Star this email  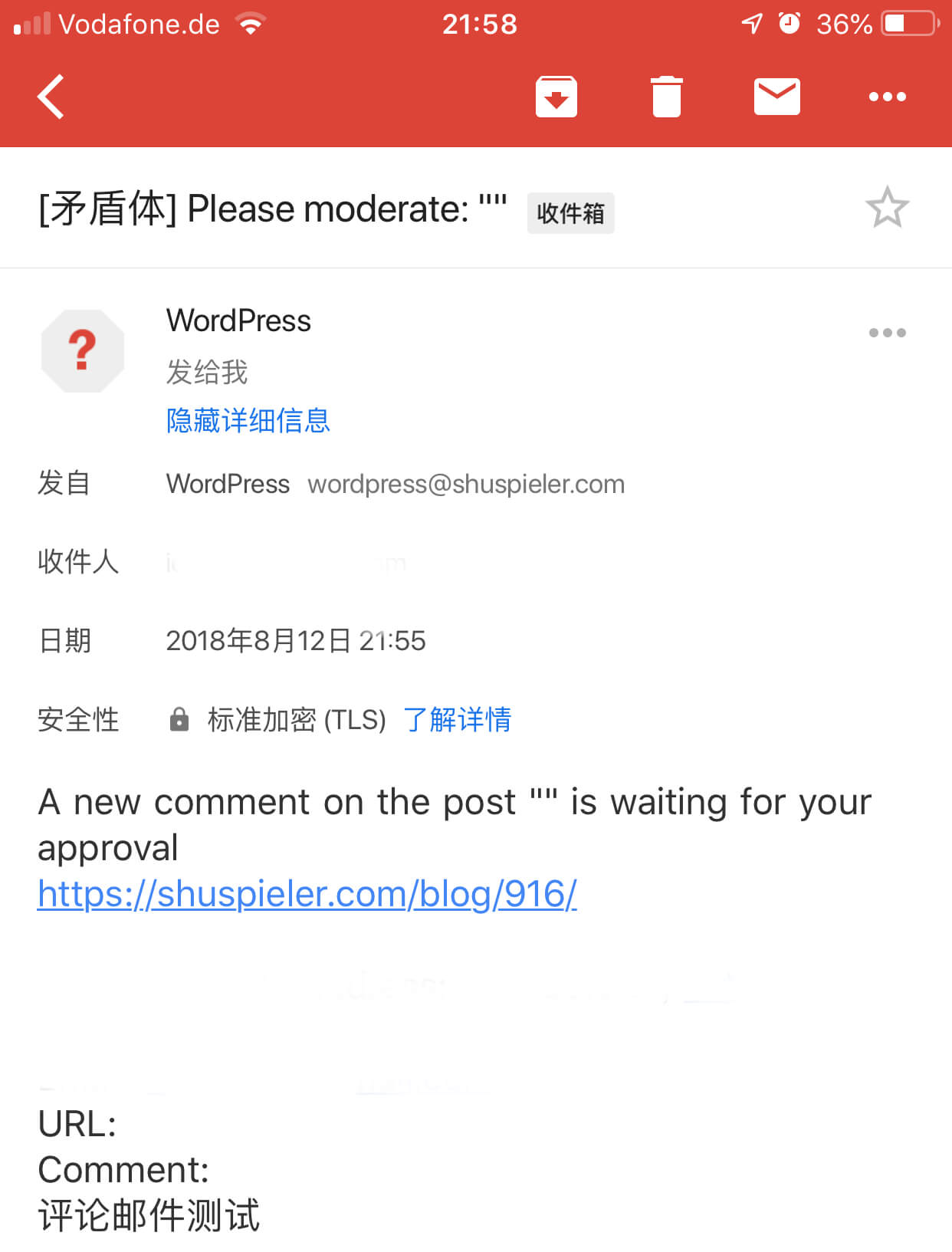point(887,208)
